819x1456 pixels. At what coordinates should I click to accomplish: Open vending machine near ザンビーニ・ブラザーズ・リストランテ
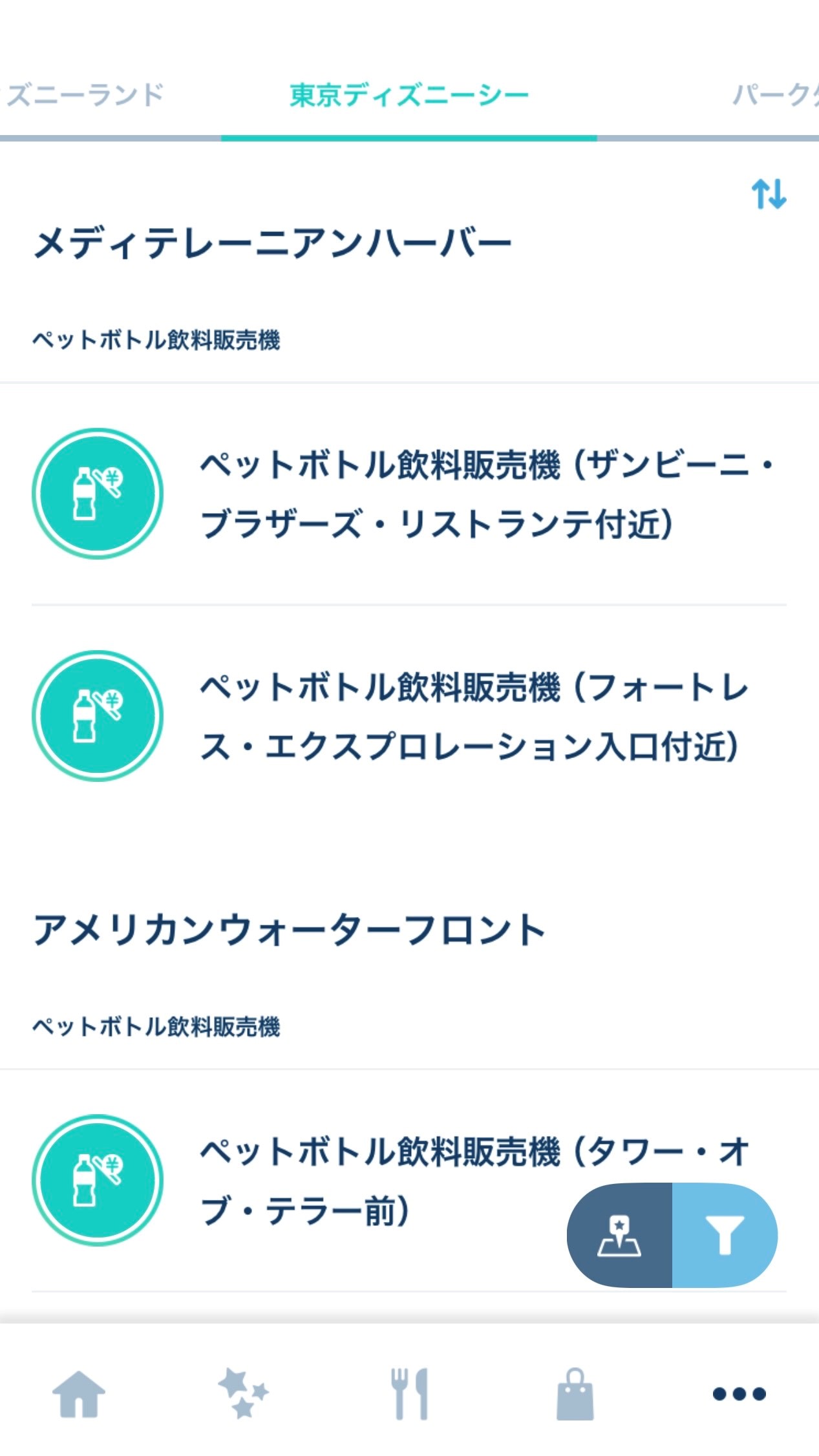[409, 494]
